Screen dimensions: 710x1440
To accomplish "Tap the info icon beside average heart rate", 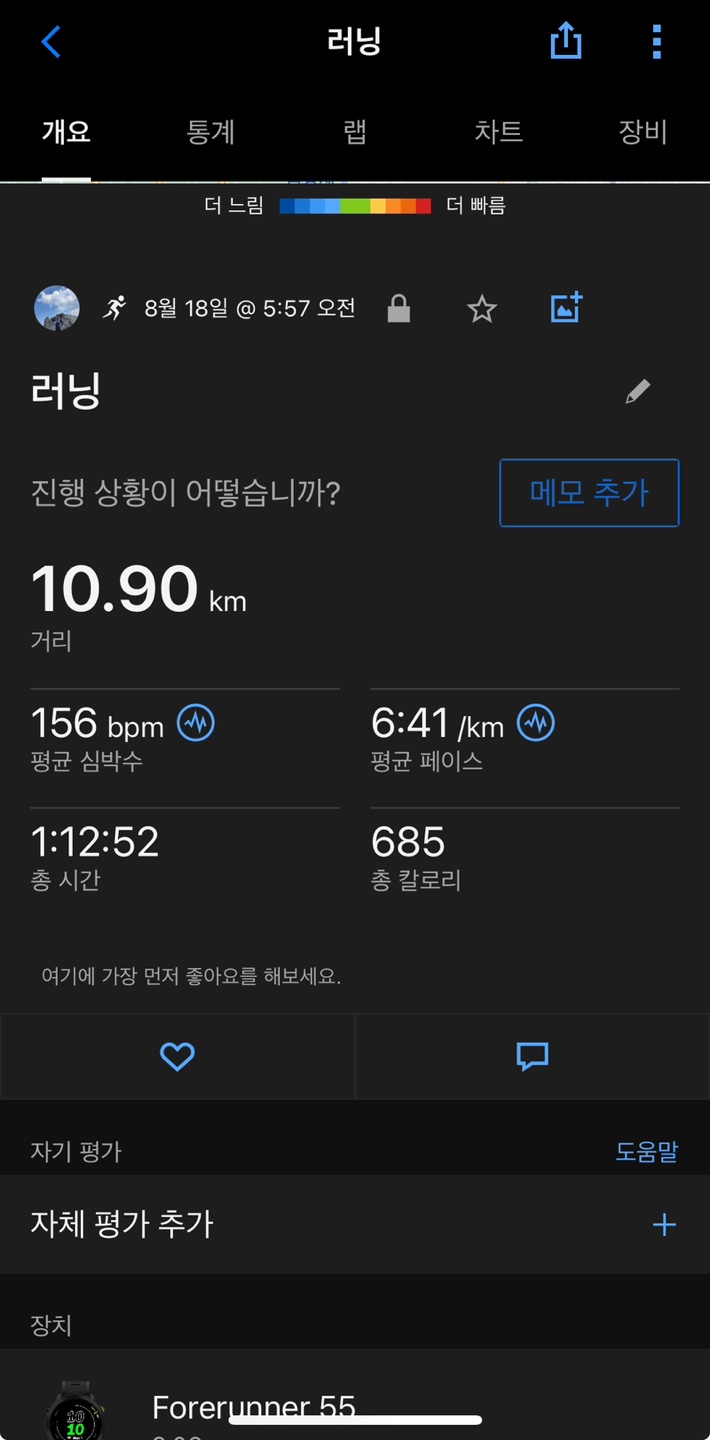I will (x=196, y=722).
